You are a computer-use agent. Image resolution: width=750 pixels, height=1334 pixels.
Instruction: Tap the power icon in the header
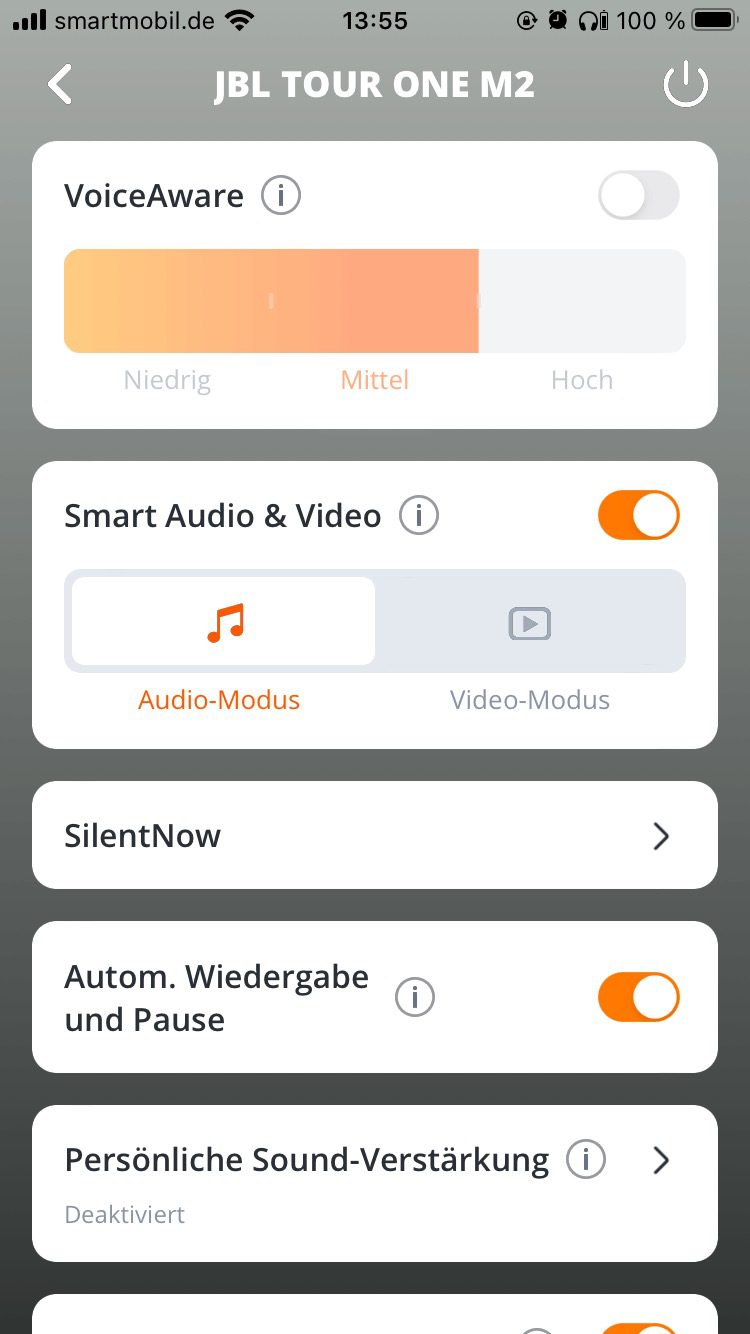click(x=686, y=86)
